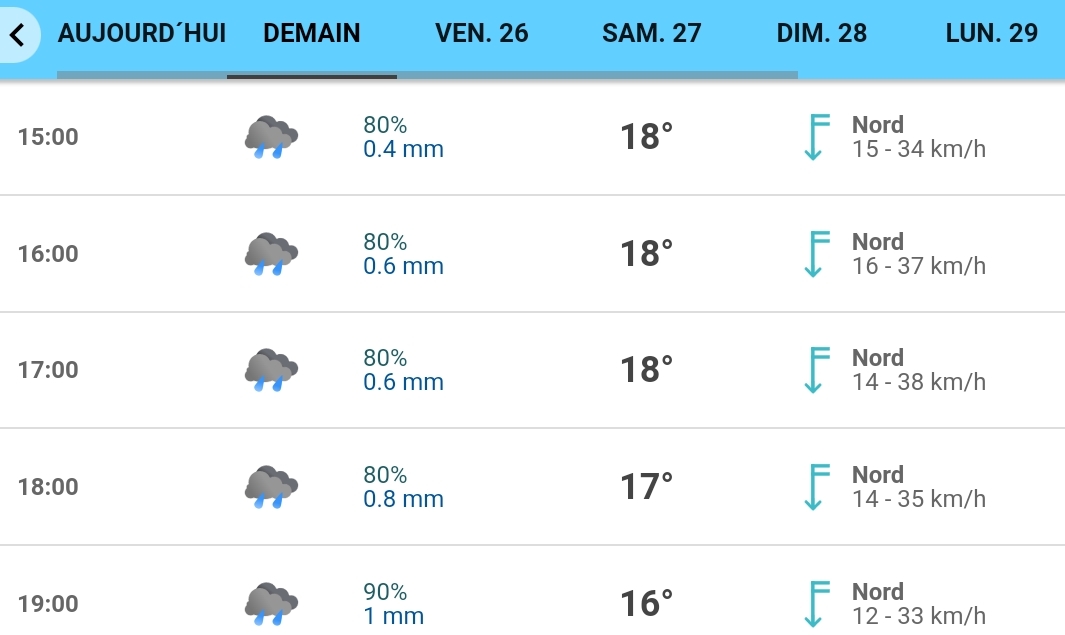The image size is (1065, 635).
Task: Open the Sam. 27 forecast tab
Action: 652,33
